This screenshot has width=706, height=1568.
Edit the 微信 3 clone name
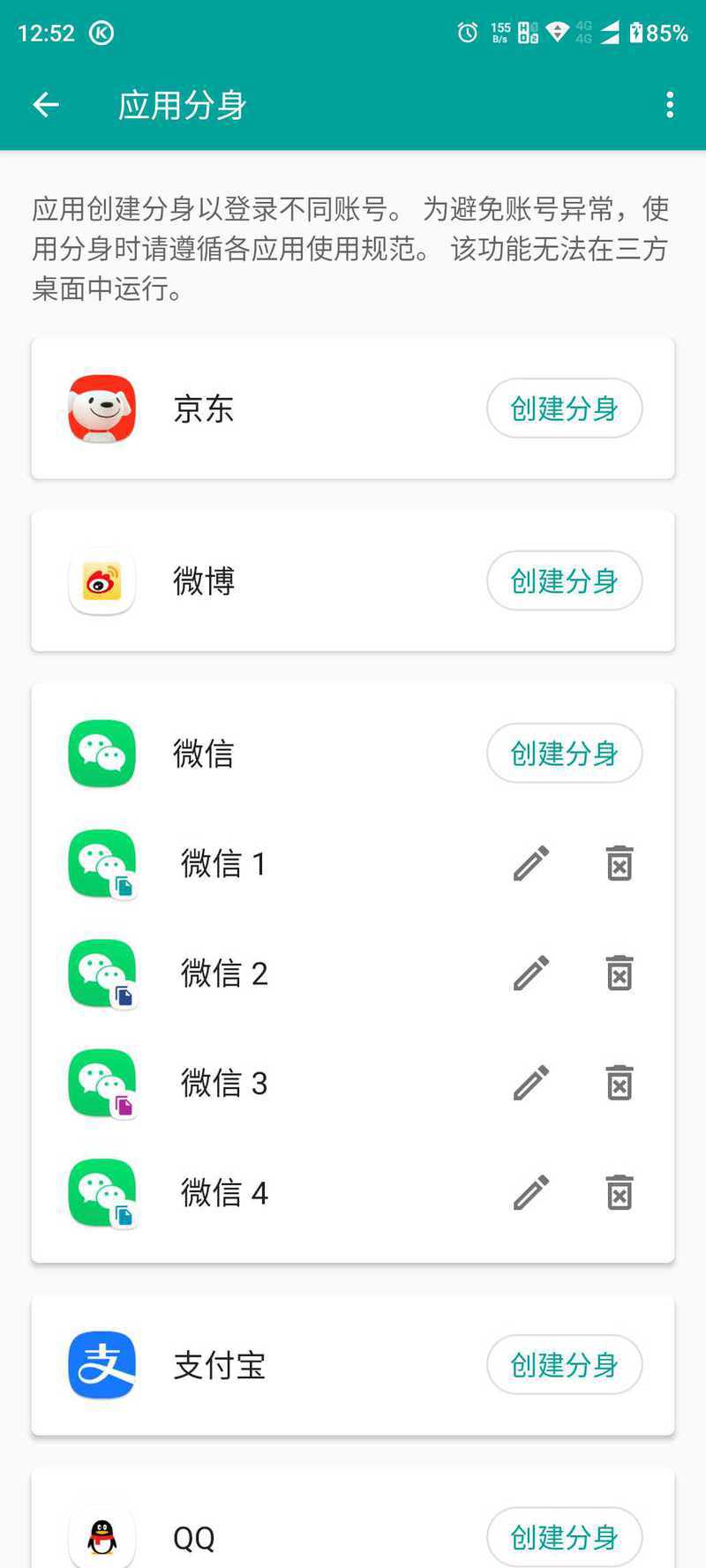(x=531, y=1083)
